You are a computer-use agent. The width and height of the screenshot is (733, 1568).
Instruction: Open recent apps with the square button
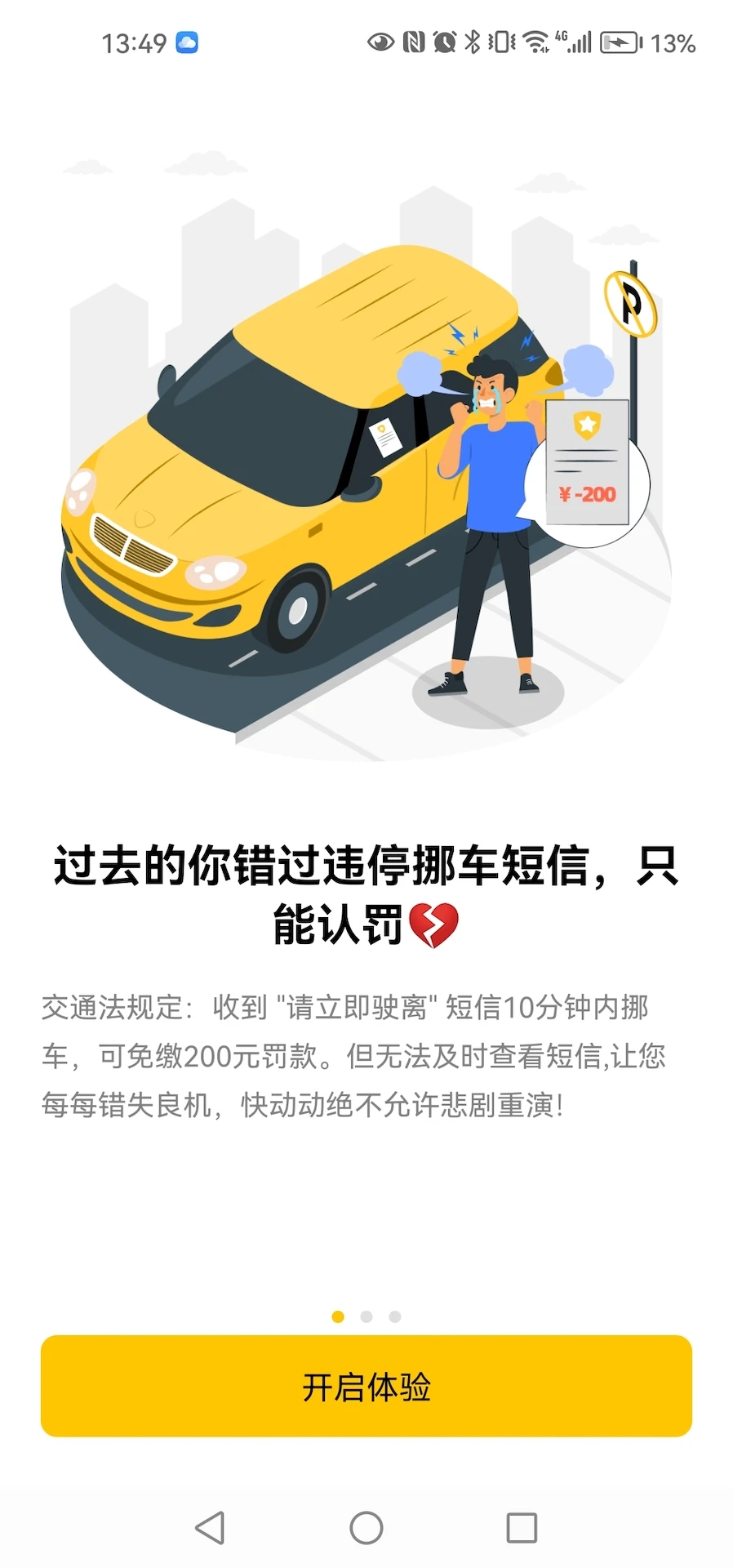tap(522, 1527)
